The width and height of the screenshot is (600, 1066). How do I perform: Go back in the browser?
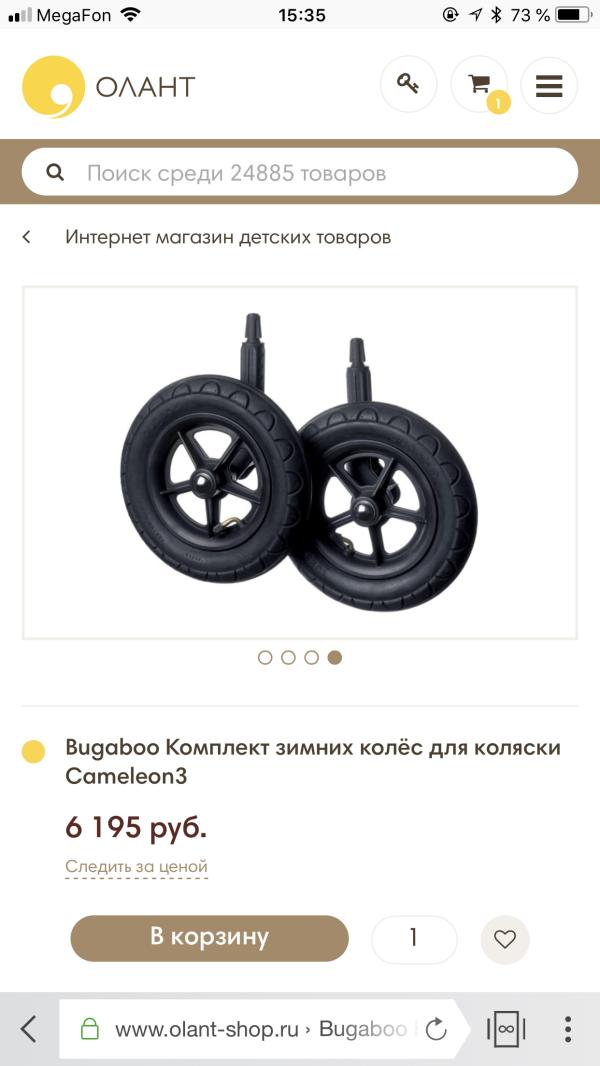pyautogui.click(x=28, y=1029)
